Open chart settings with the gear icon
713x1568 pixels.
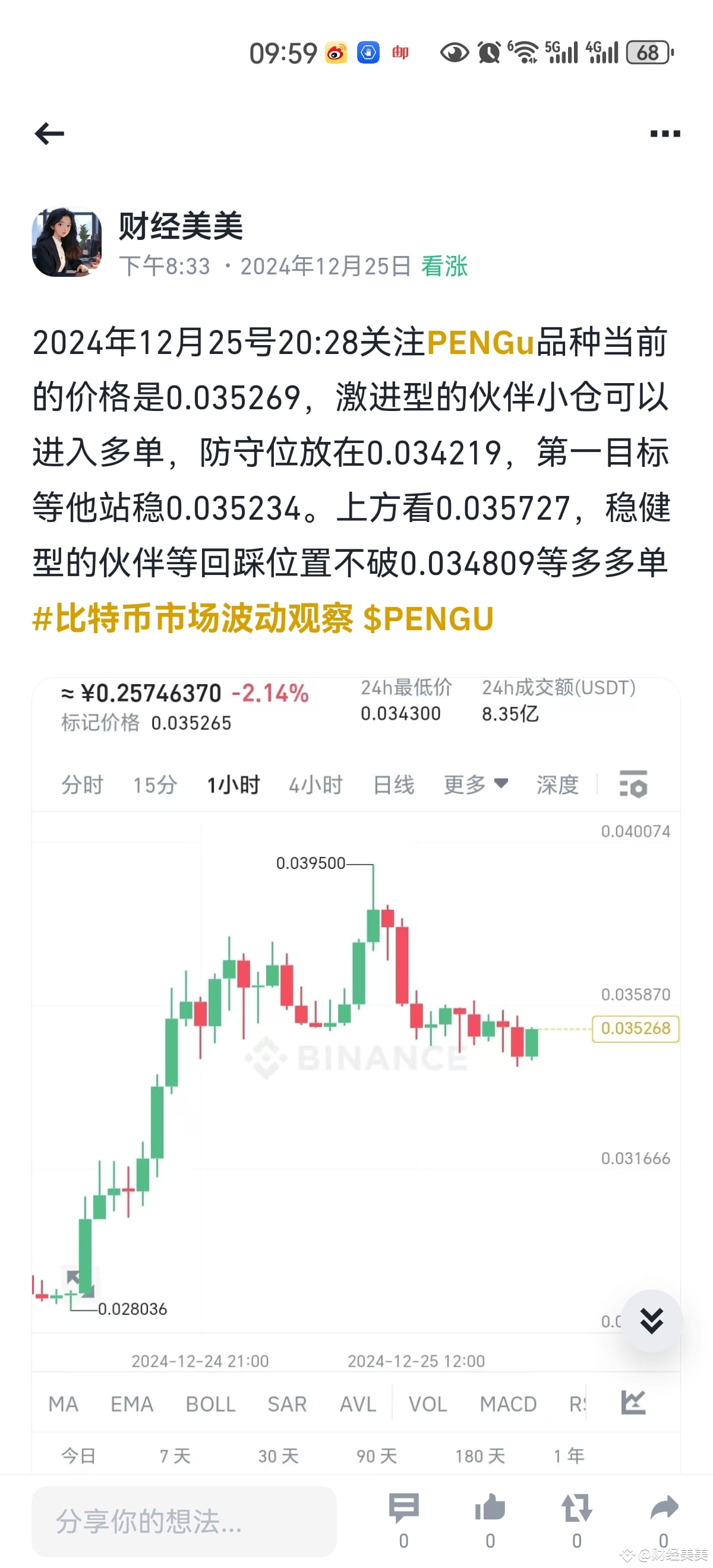[x=635, y=785]
